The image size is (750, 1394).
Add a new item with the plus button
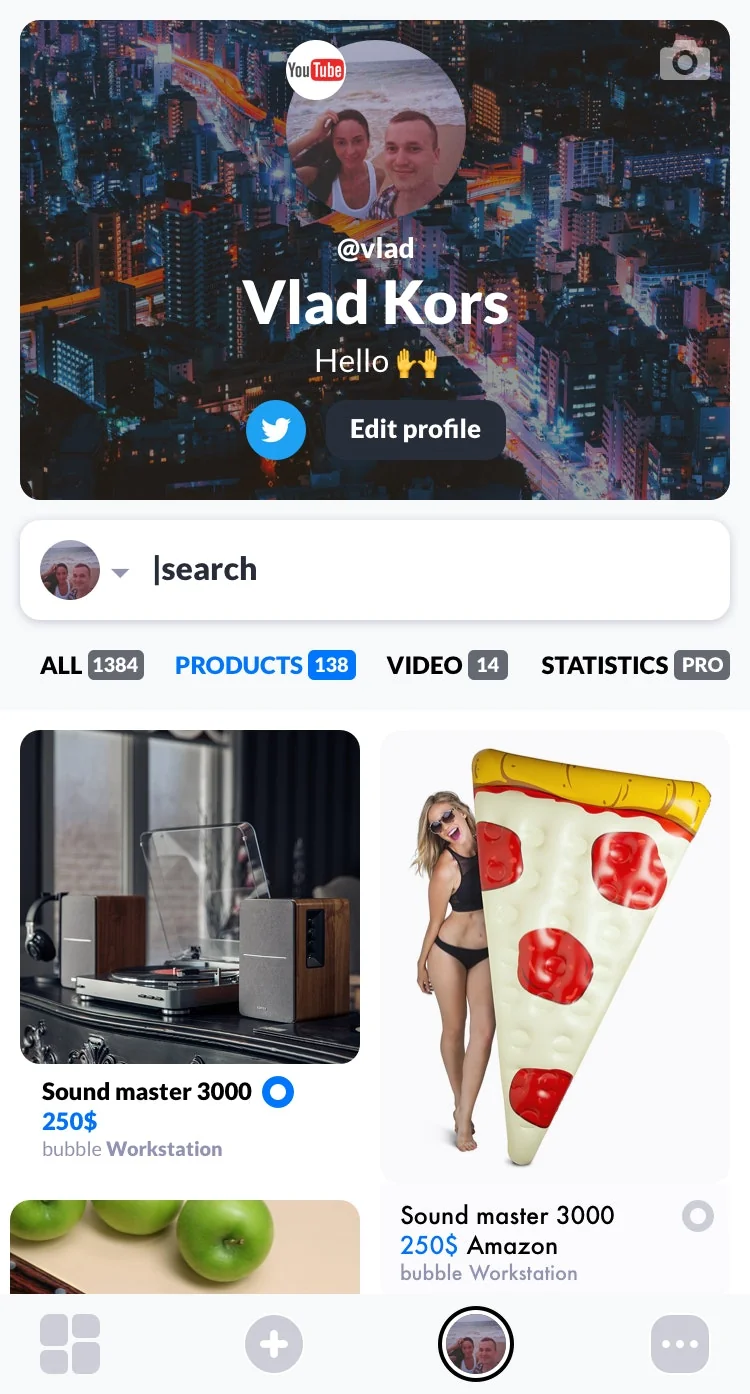click(x=274, y=1344)
